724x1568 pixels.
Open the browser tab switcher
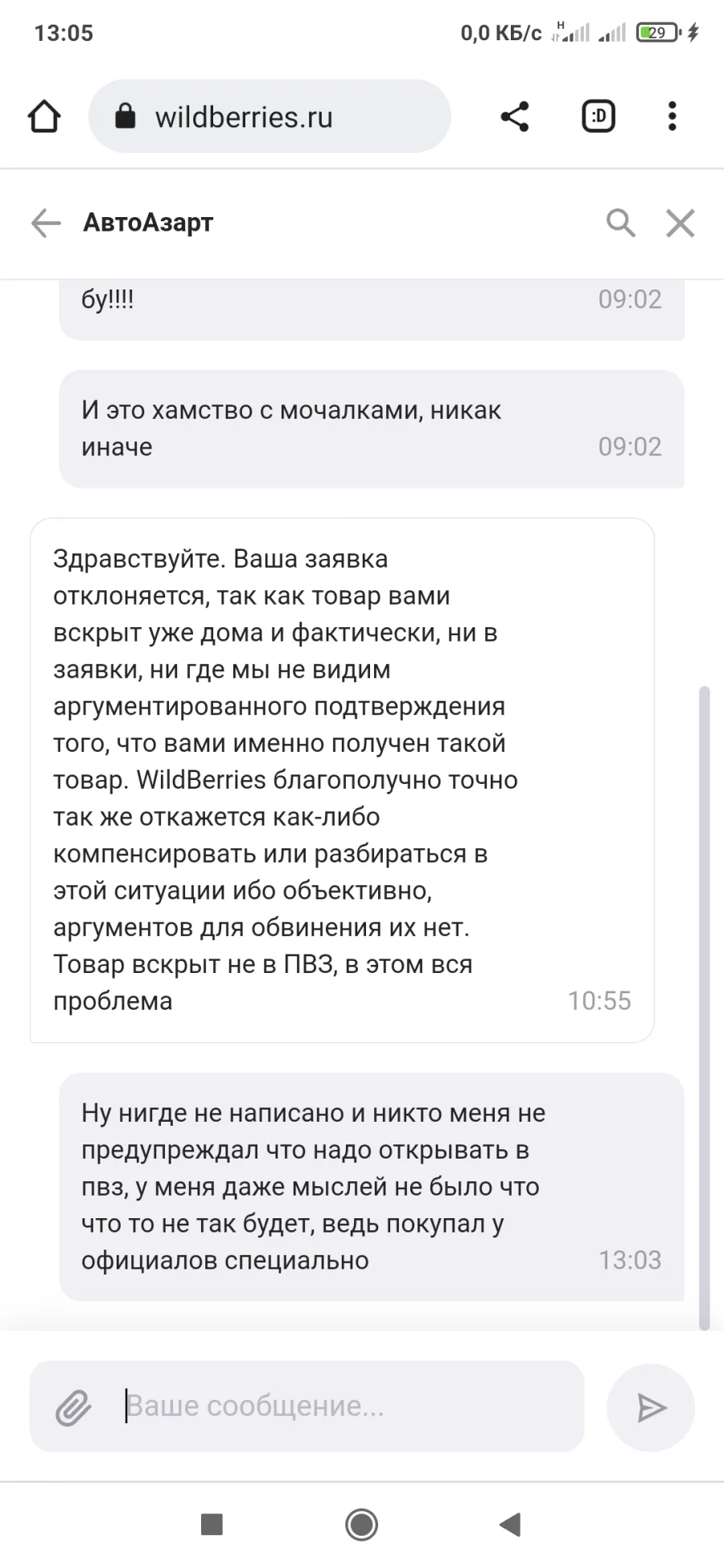point(599,117)
